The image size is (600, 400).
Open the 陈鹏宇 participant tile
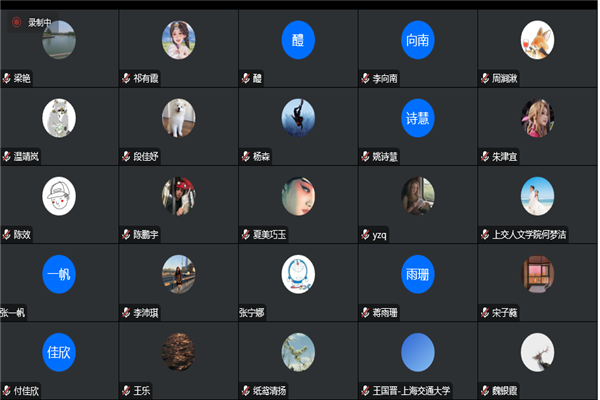[179, 205]
